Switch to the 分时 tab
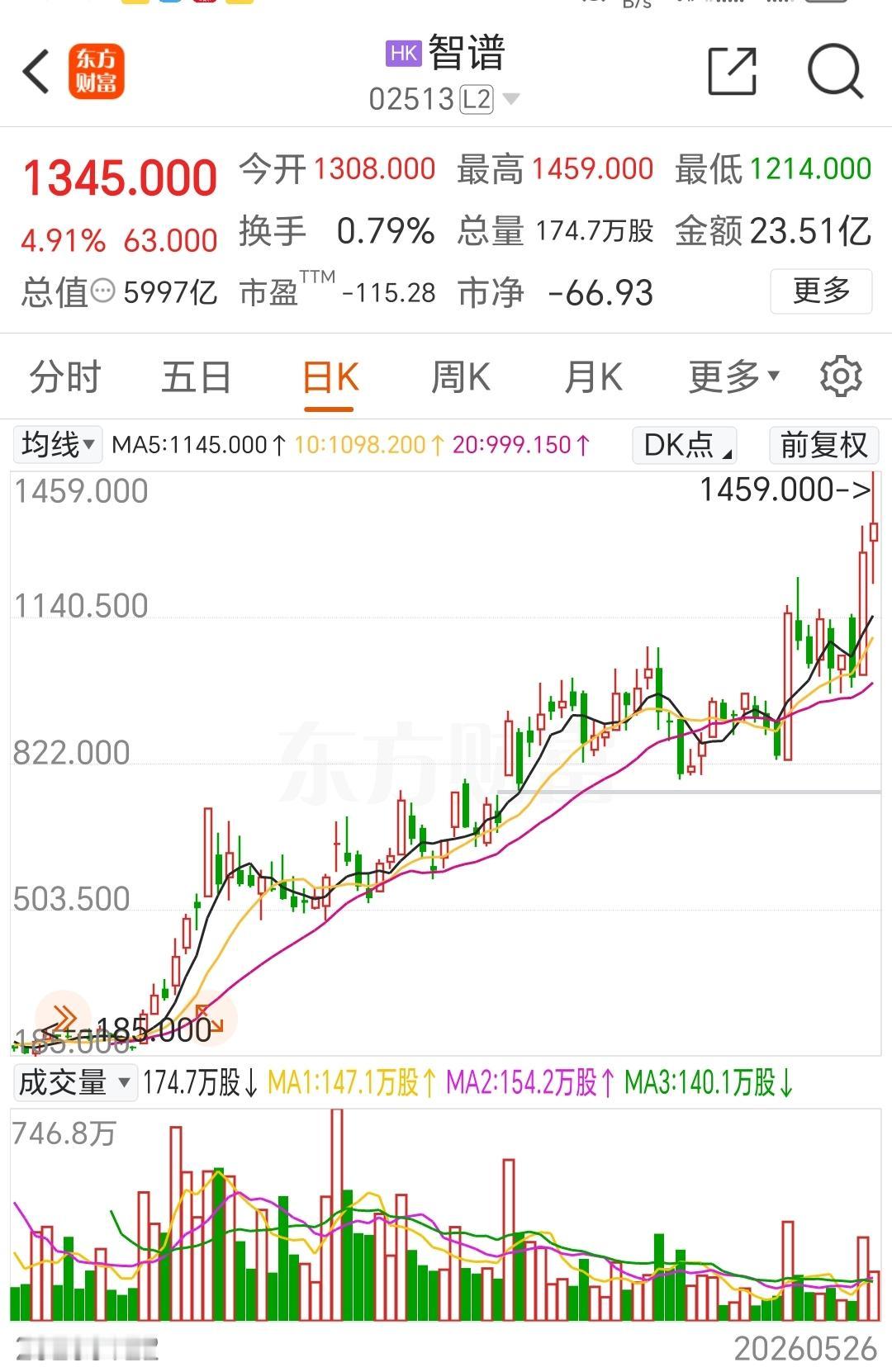 pyautogui.click(x=64, y=377)
